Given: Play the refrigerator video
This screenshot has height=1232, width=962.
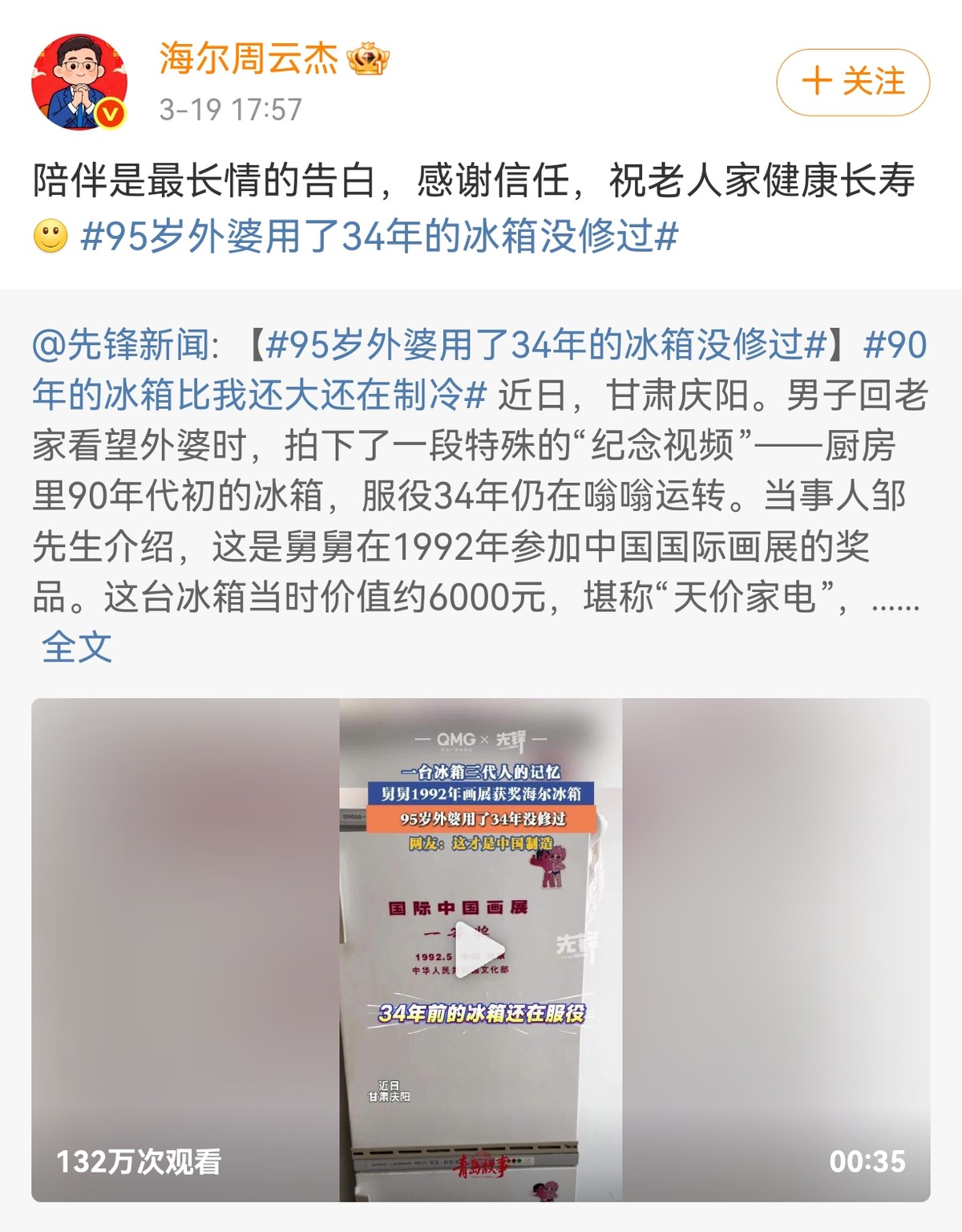Looking at the screenshot, I should [x=480, y=950].
